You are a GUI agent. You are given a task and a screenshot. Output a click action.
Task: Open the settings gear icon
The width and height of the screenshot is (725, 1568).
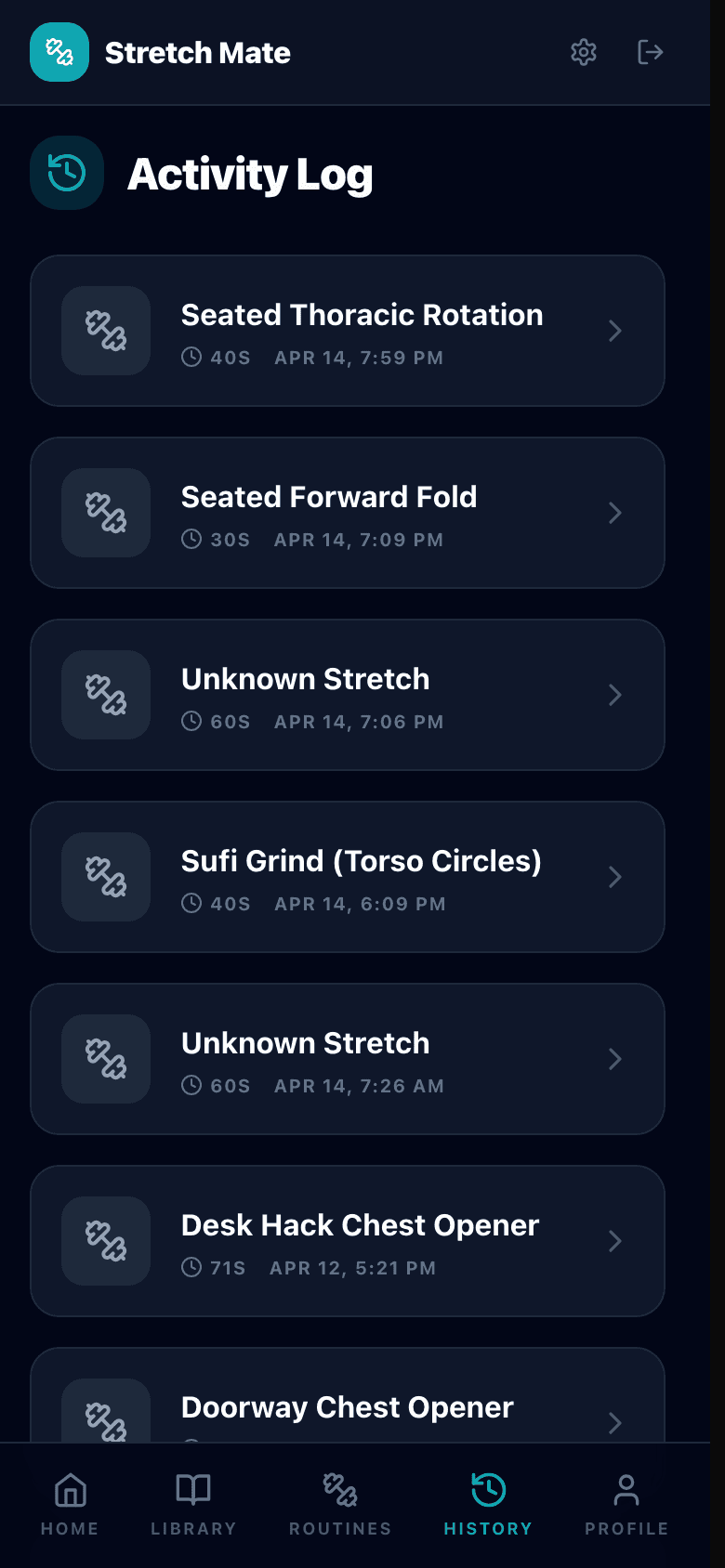coord(584,52)
